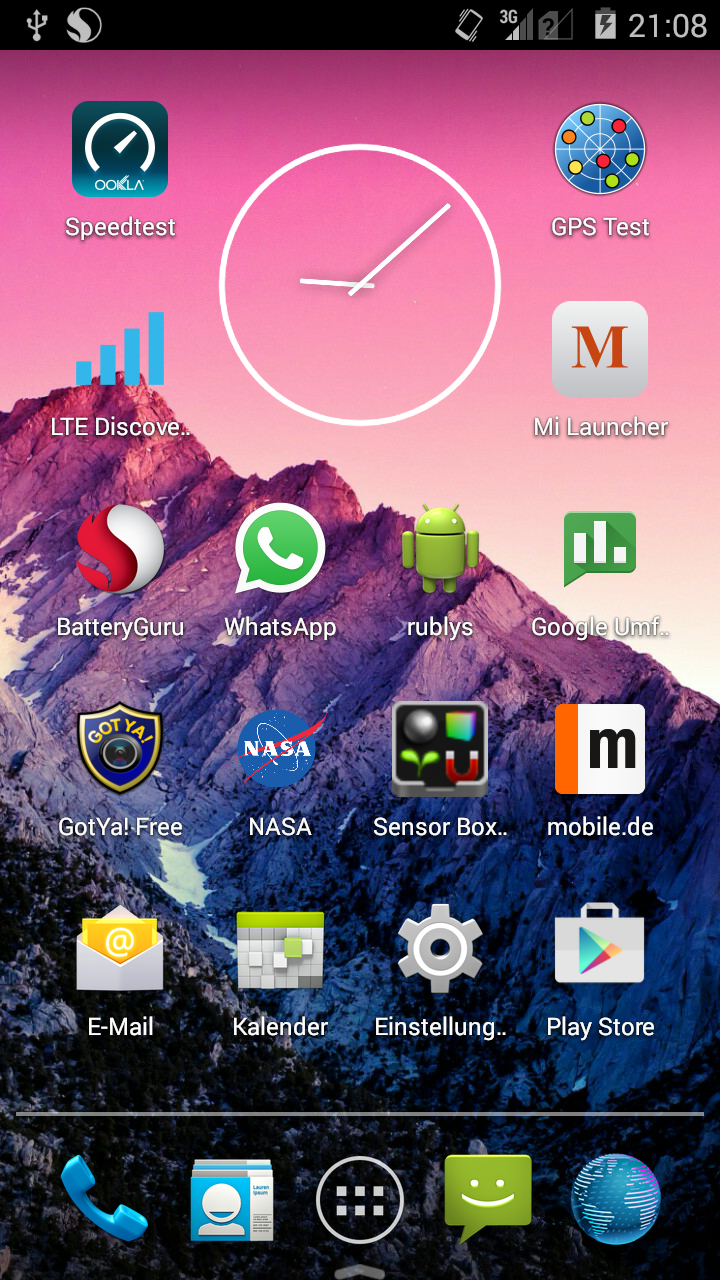Open the analog clock widget

[360, 285]
